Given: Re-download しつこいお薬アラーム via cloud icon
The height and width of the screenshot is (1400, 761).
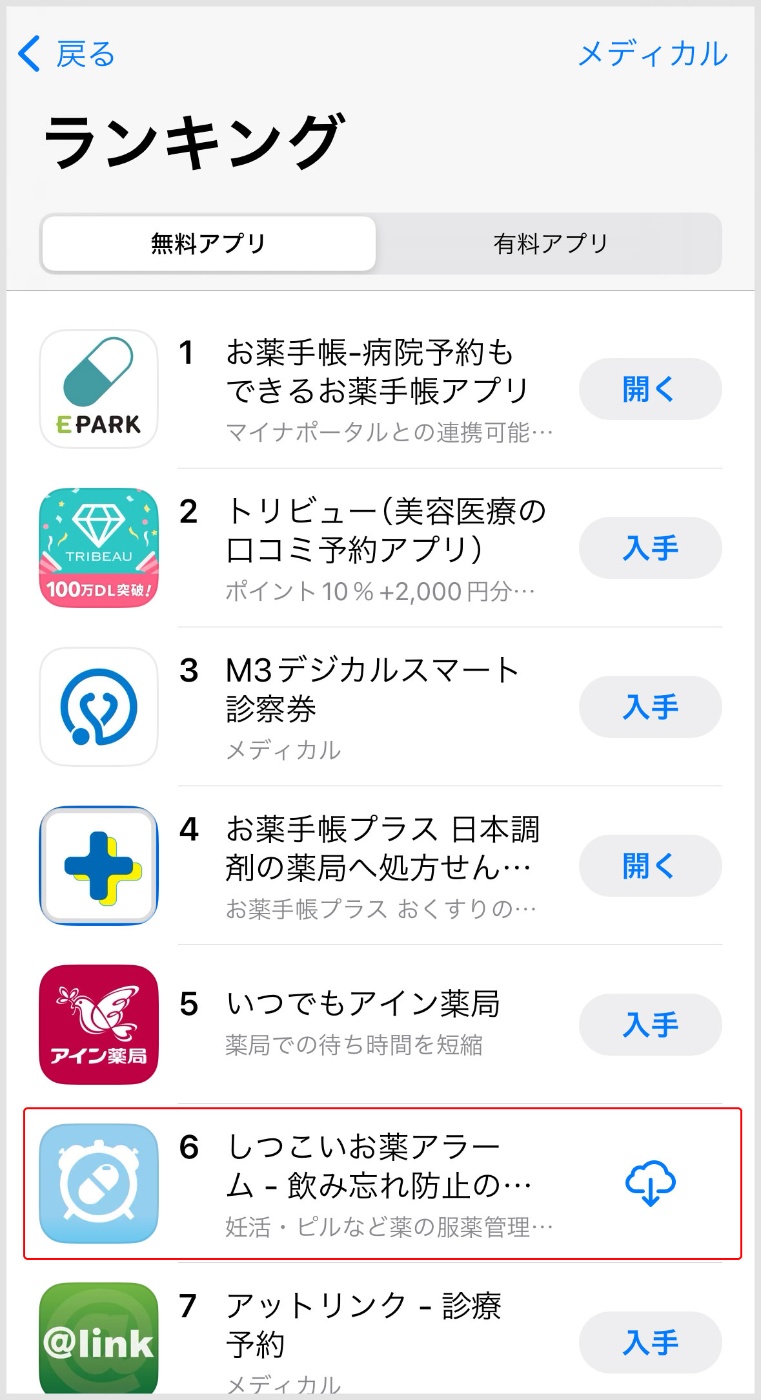Looking at the screenshot, I should coord(650,1184).
